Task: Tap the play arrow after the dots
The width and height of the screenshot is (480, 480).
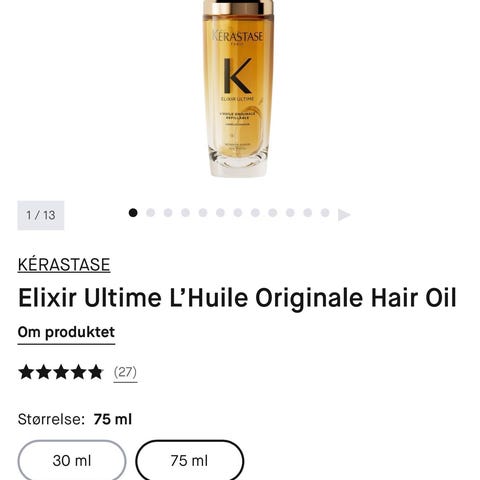Action: point(344,215)
